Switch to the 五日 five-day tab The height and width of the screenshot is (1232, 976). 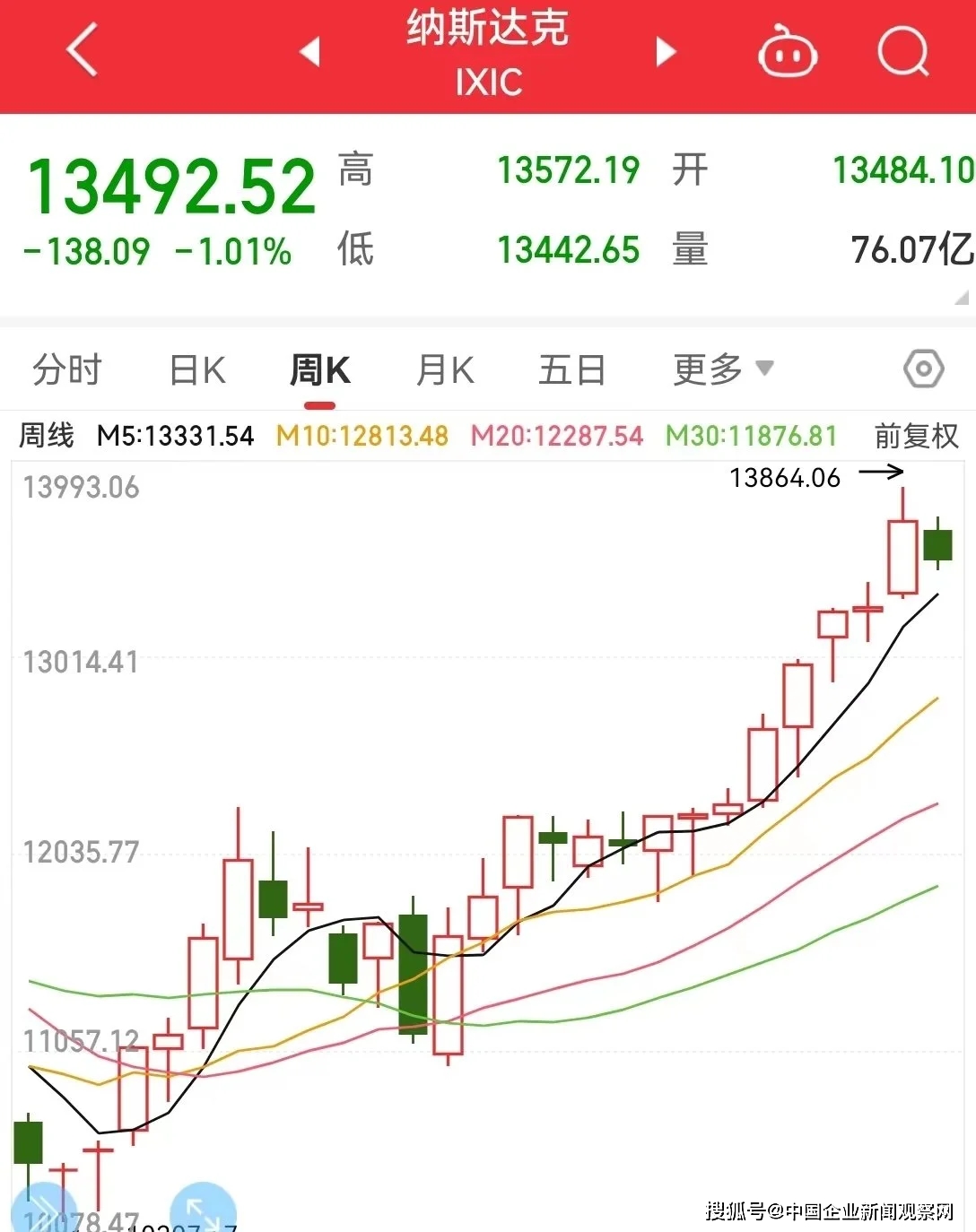click(571, 369)
